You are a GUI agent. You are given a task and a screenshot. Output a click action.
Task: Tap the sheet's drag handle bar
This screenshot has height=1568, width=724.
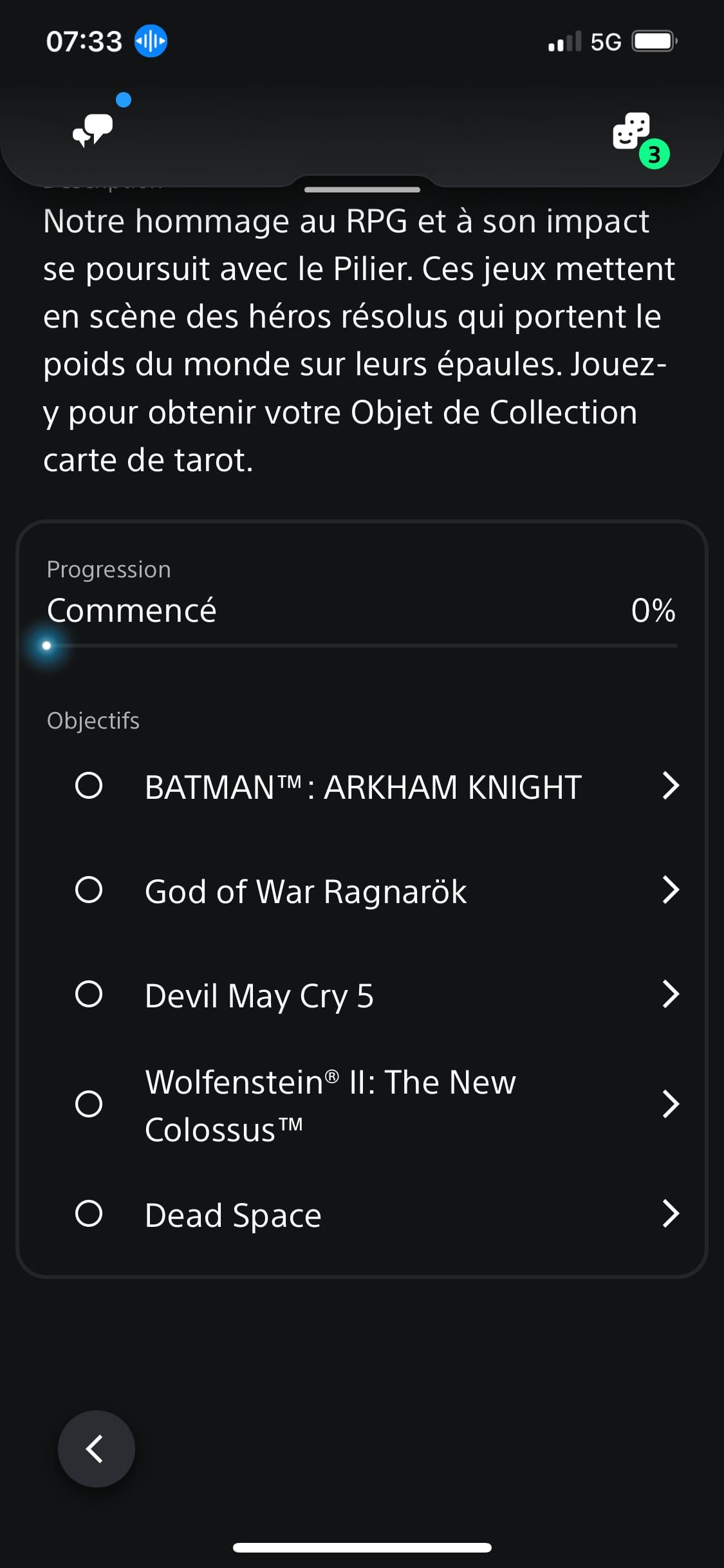(x=362, y=189)
